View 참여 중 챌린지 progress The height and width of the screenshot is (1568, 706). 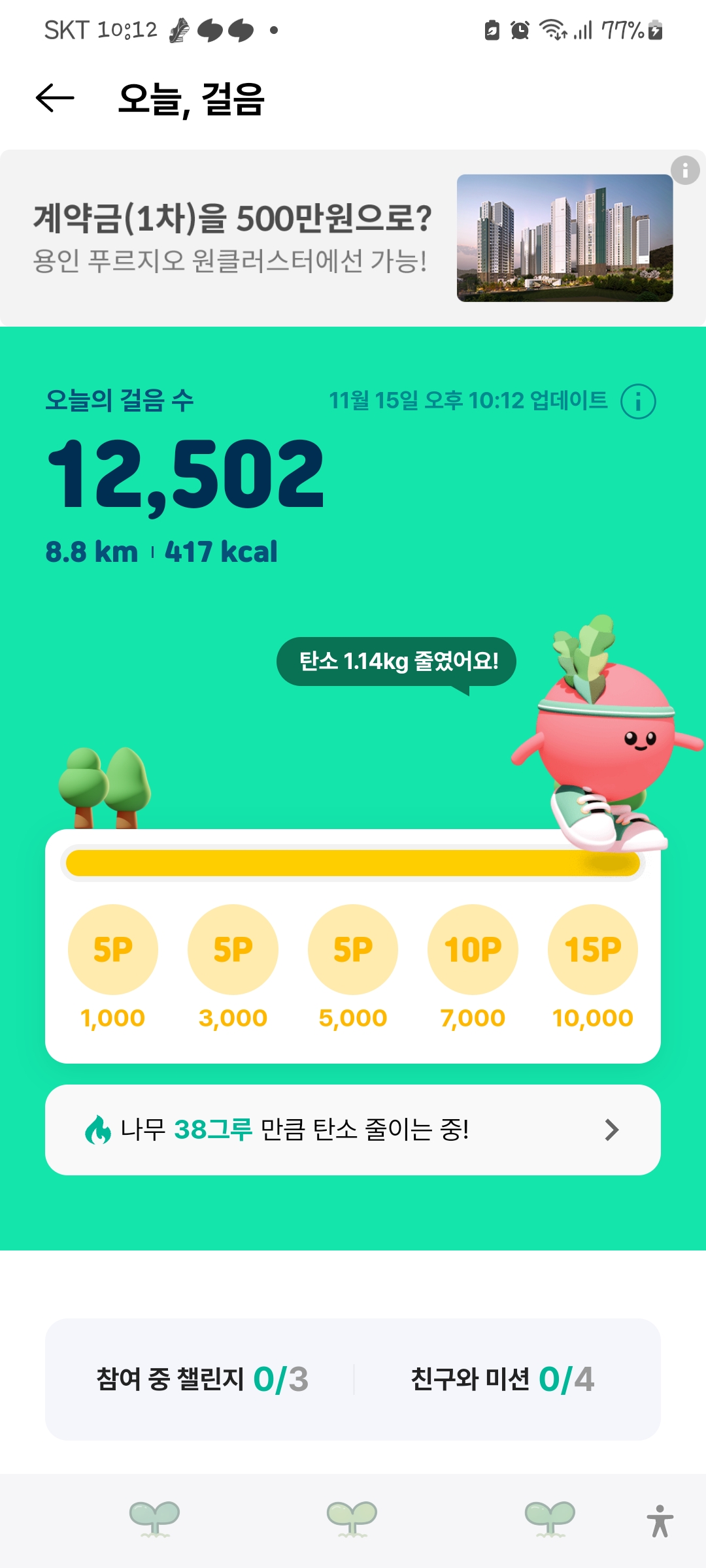[202, 1379]
